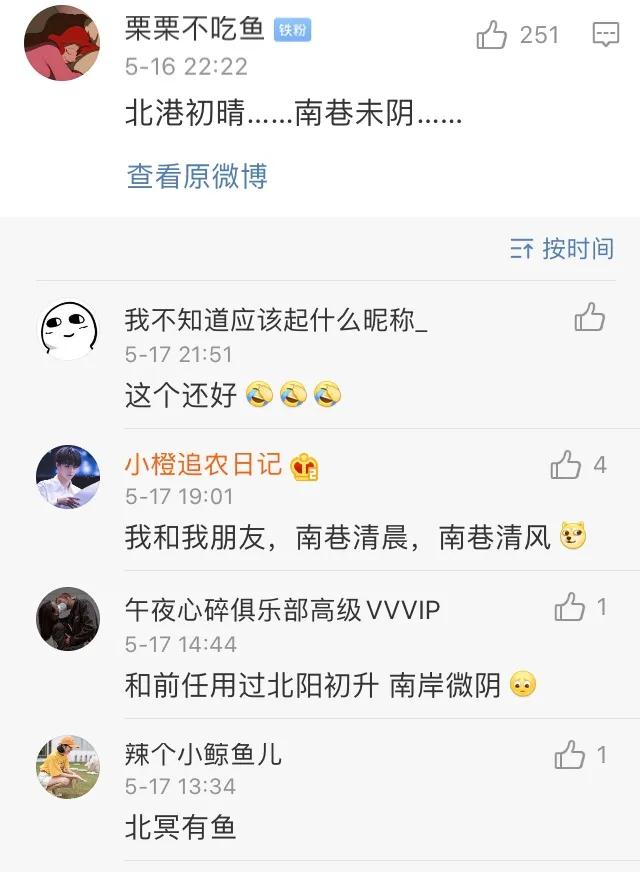Screen dimensions: 640x872
Task: Open avatar of 我不知道应该起什么昵称_
Action: point(68,330)
